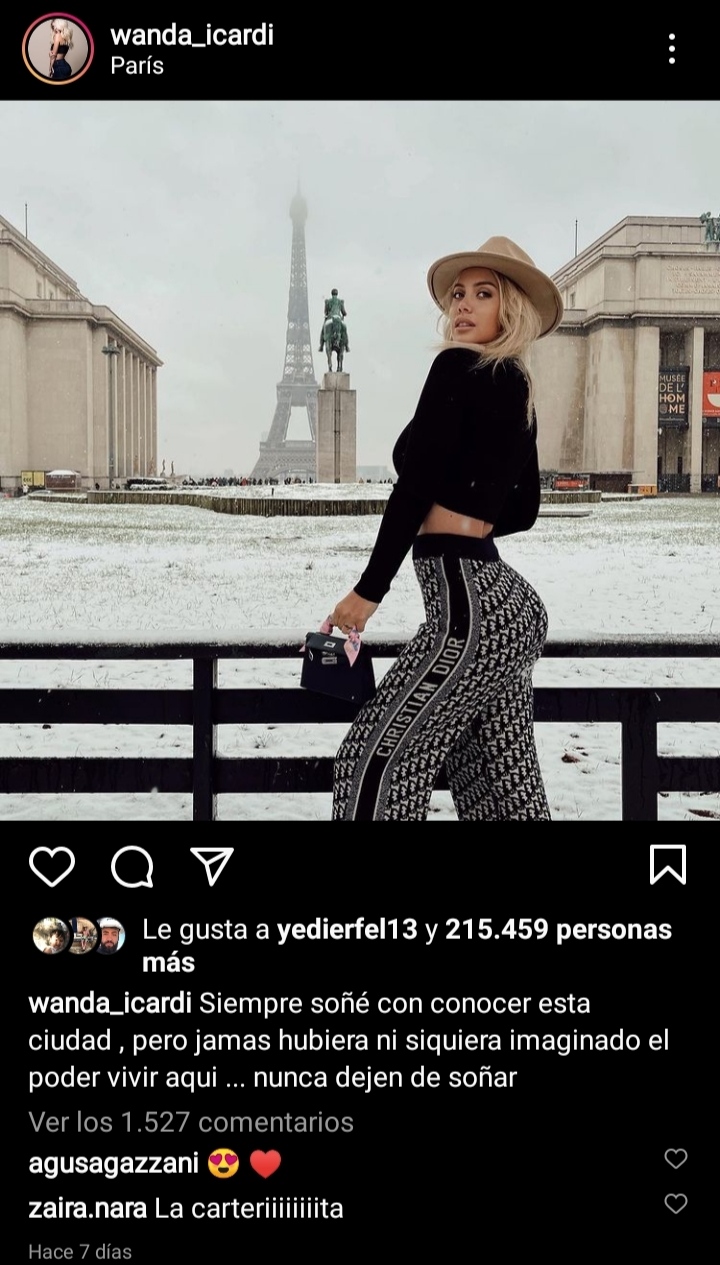Like agusagazzani's comment
720x1265 pixels.
point(676,1158)
